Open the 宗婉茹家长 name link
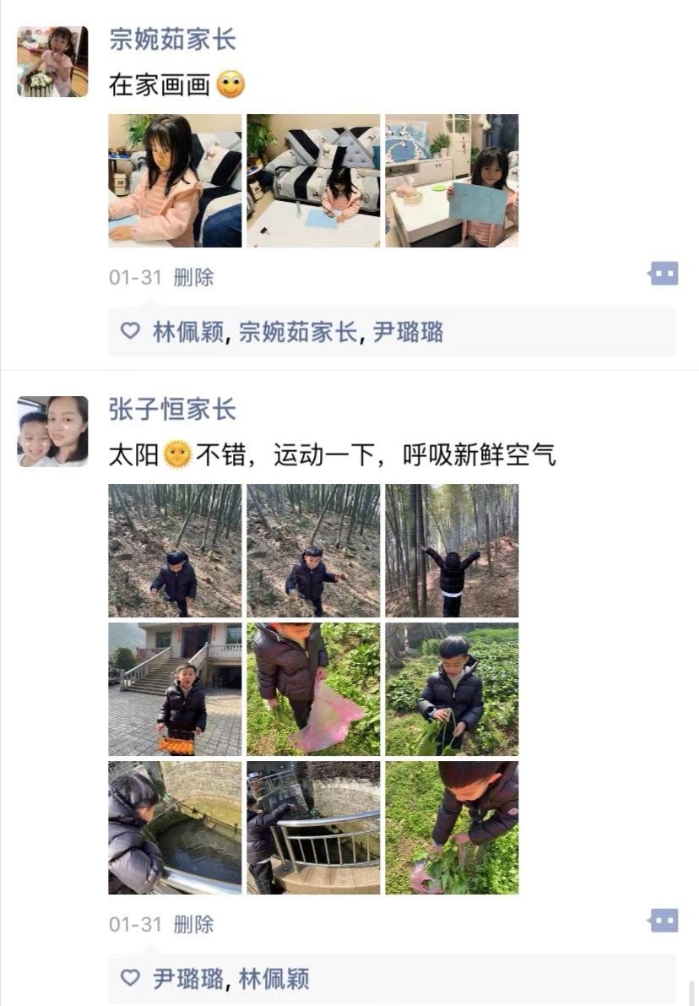 click(x=171, y=40)
